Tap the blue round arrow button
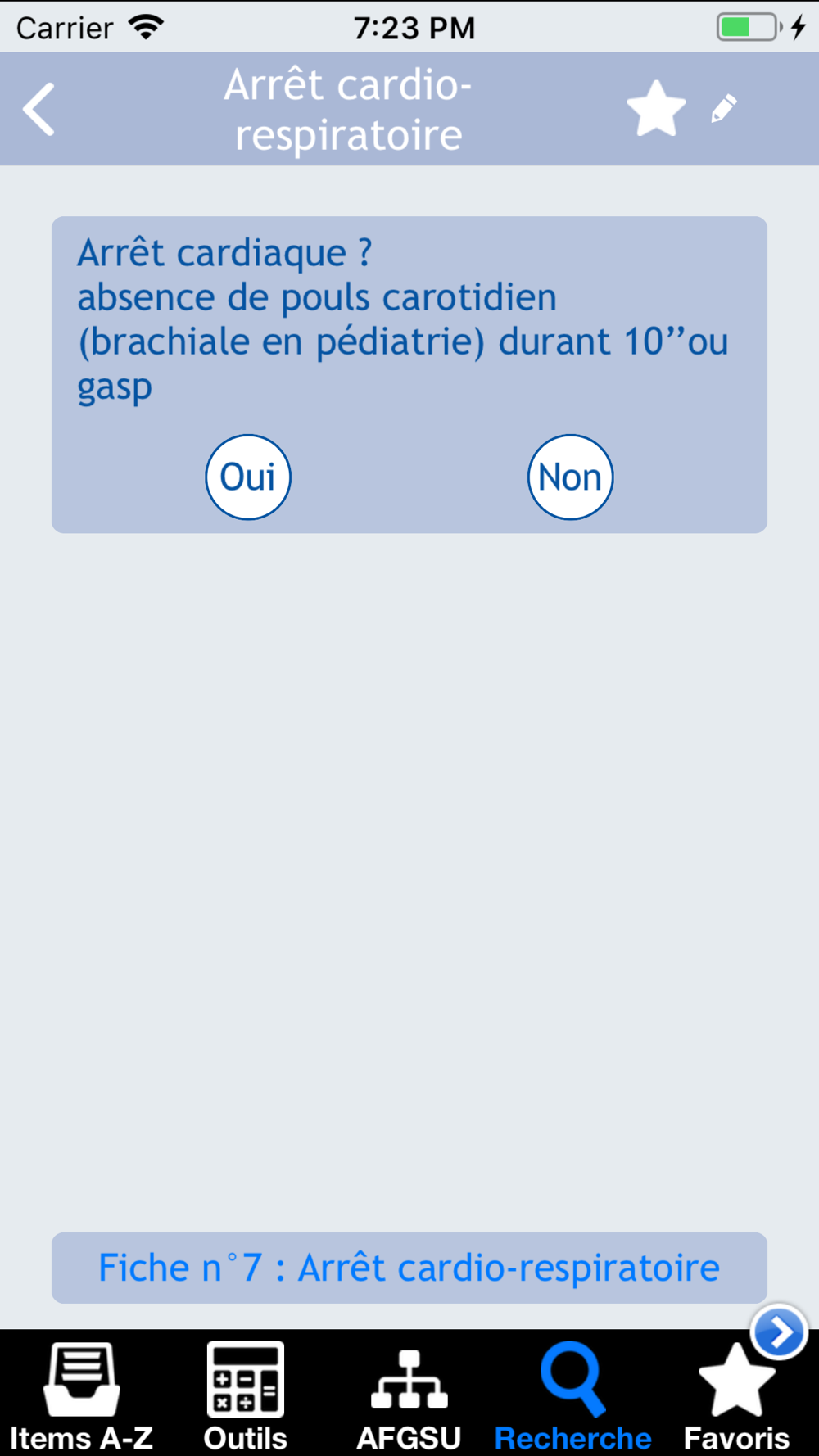The height and width of the screenshot is (1456, 819). 779,1332
